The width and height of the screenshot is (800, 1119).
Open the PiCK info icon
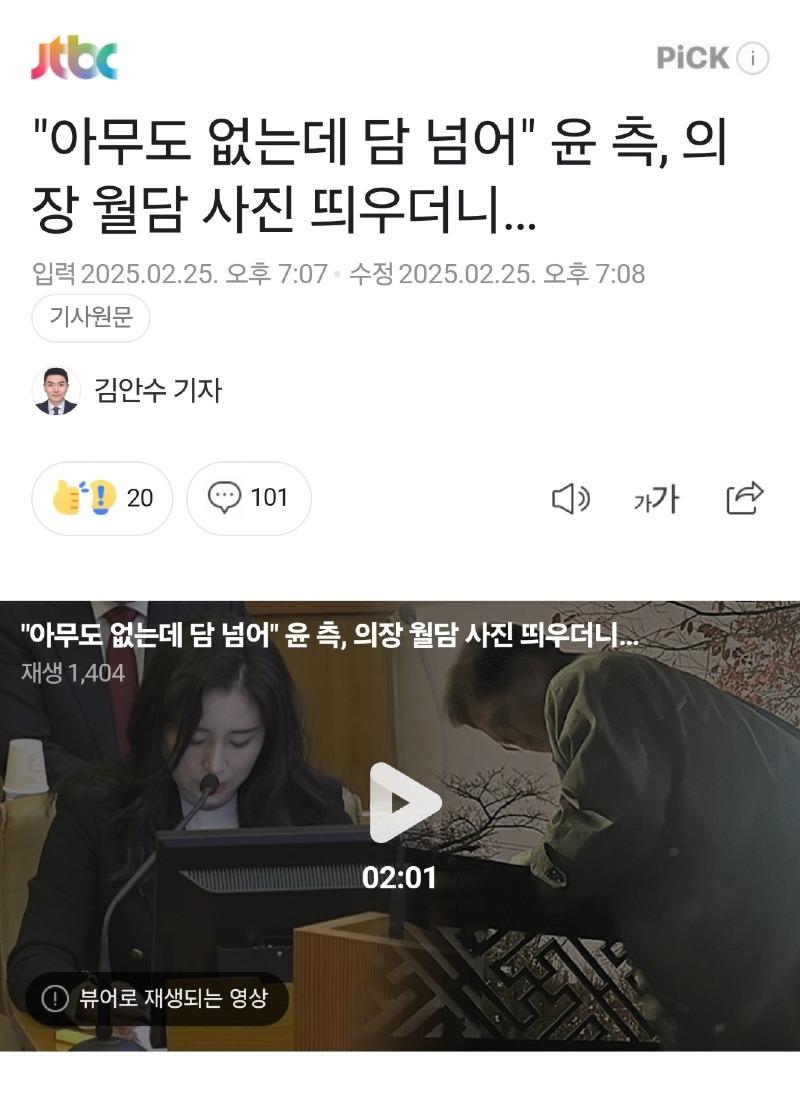click(753, 59)
